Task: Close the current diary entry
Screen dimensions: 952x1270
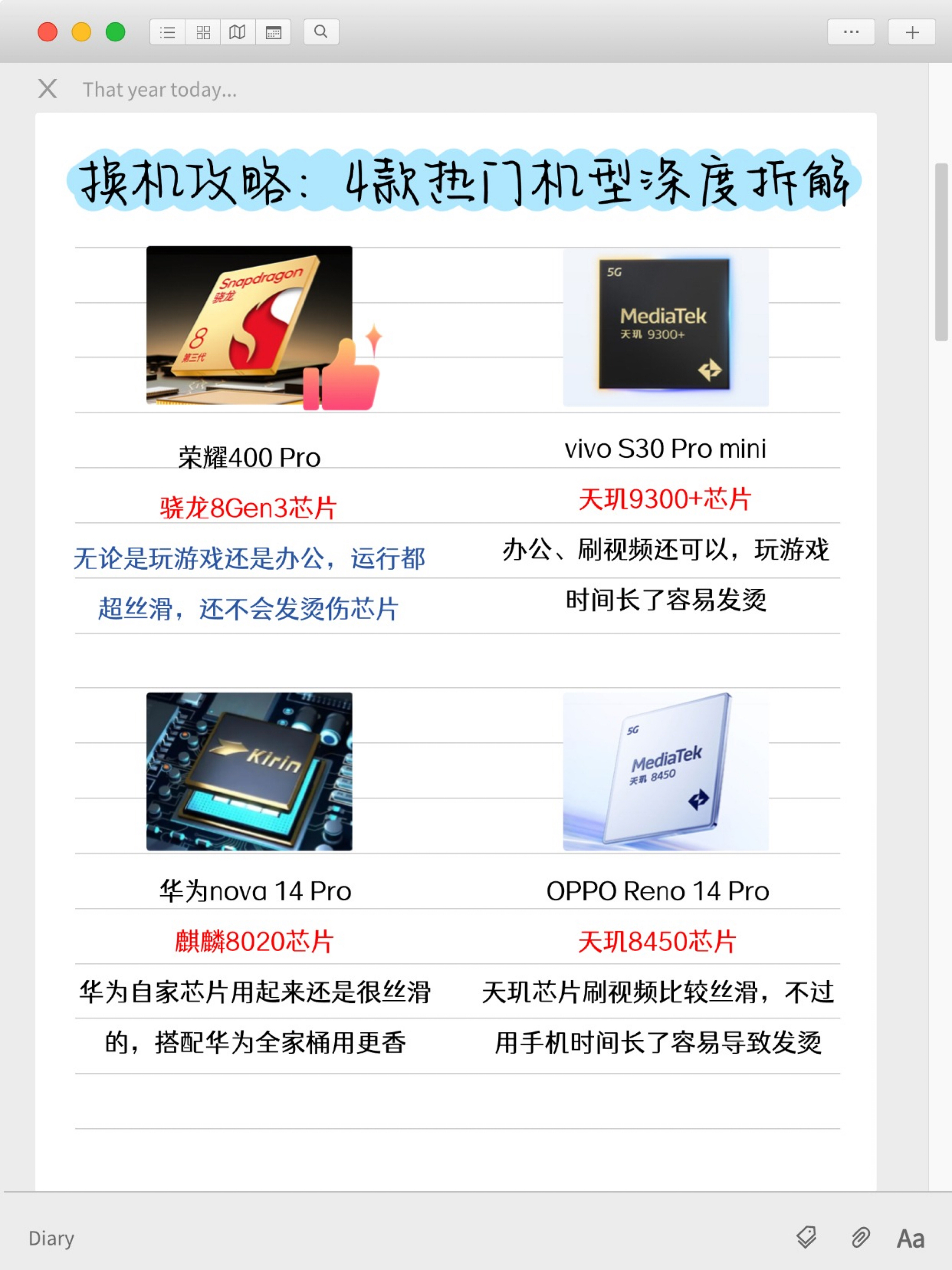Action: [x=48, y=89]
